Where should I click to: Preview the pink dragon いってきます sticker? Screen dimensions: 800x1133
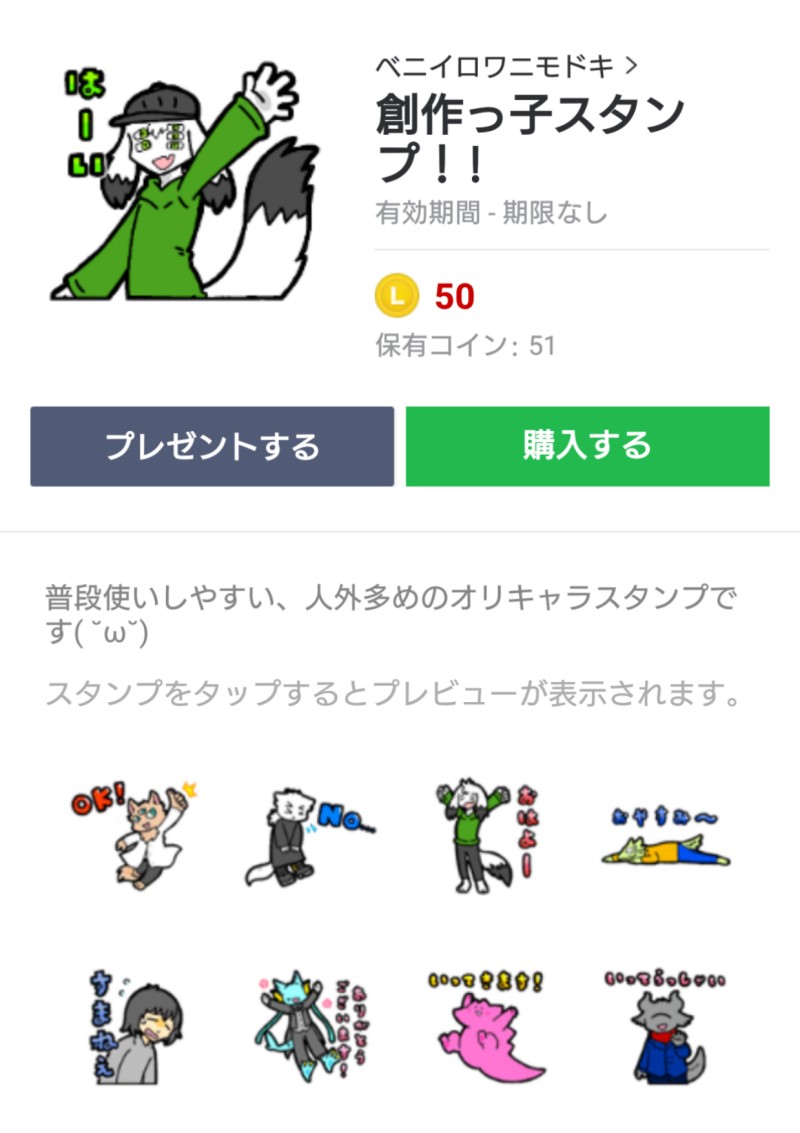484,1022
